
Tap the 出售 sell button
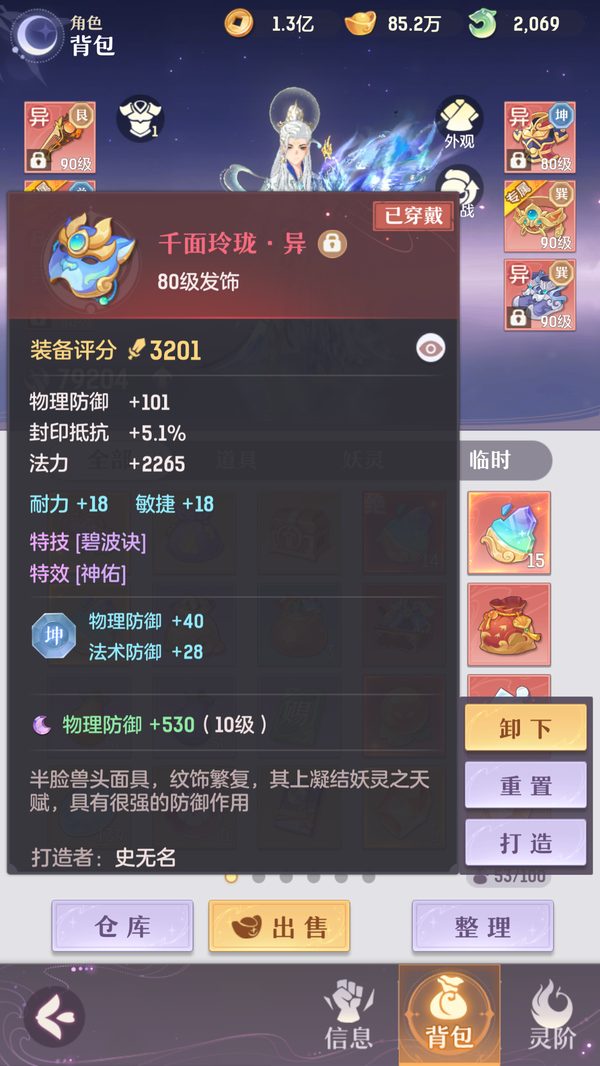[x=279, y=926]
